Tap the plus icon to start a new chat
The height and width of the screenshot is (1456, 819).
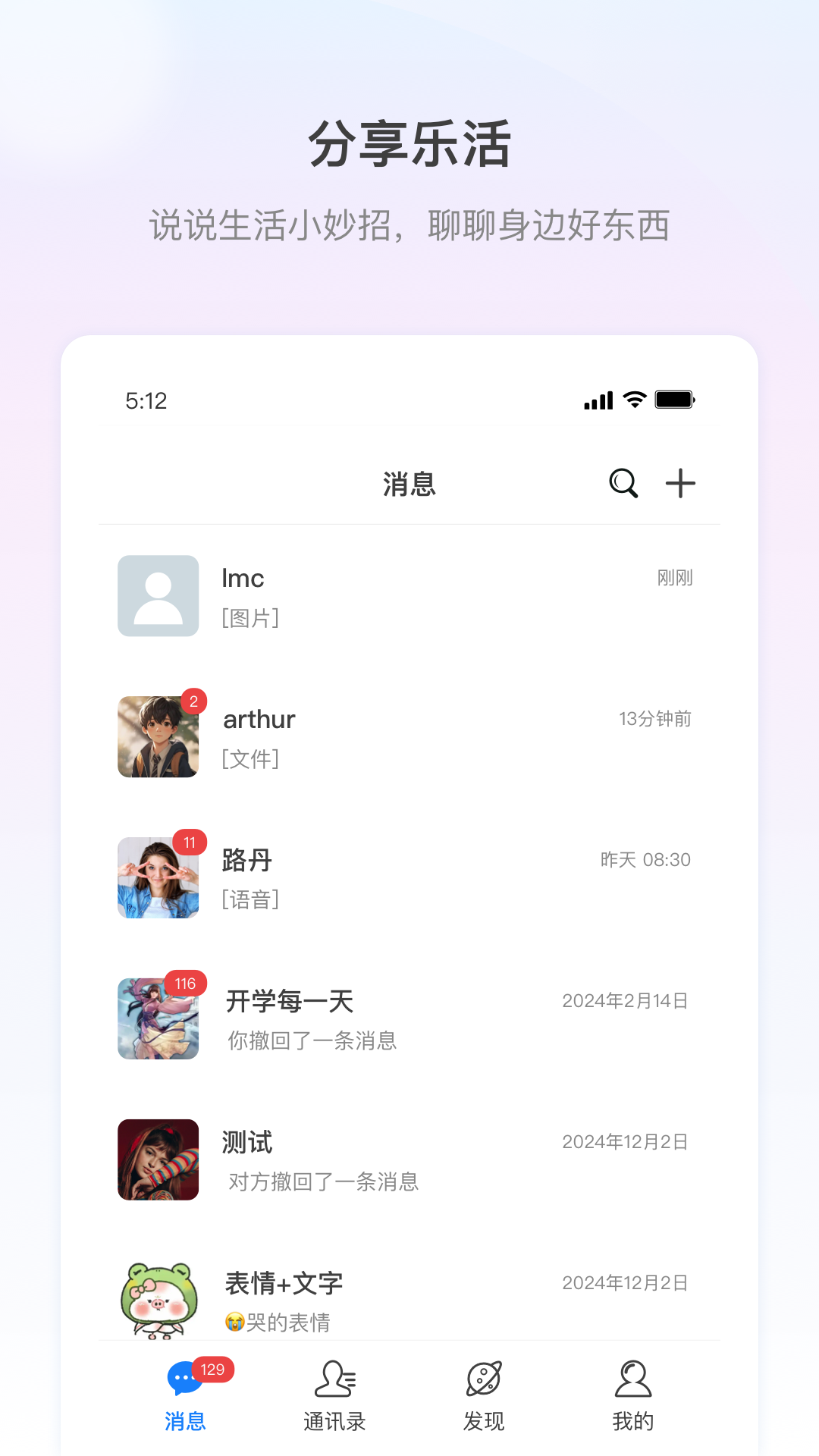pyautogui.click(x=680, y=483)
